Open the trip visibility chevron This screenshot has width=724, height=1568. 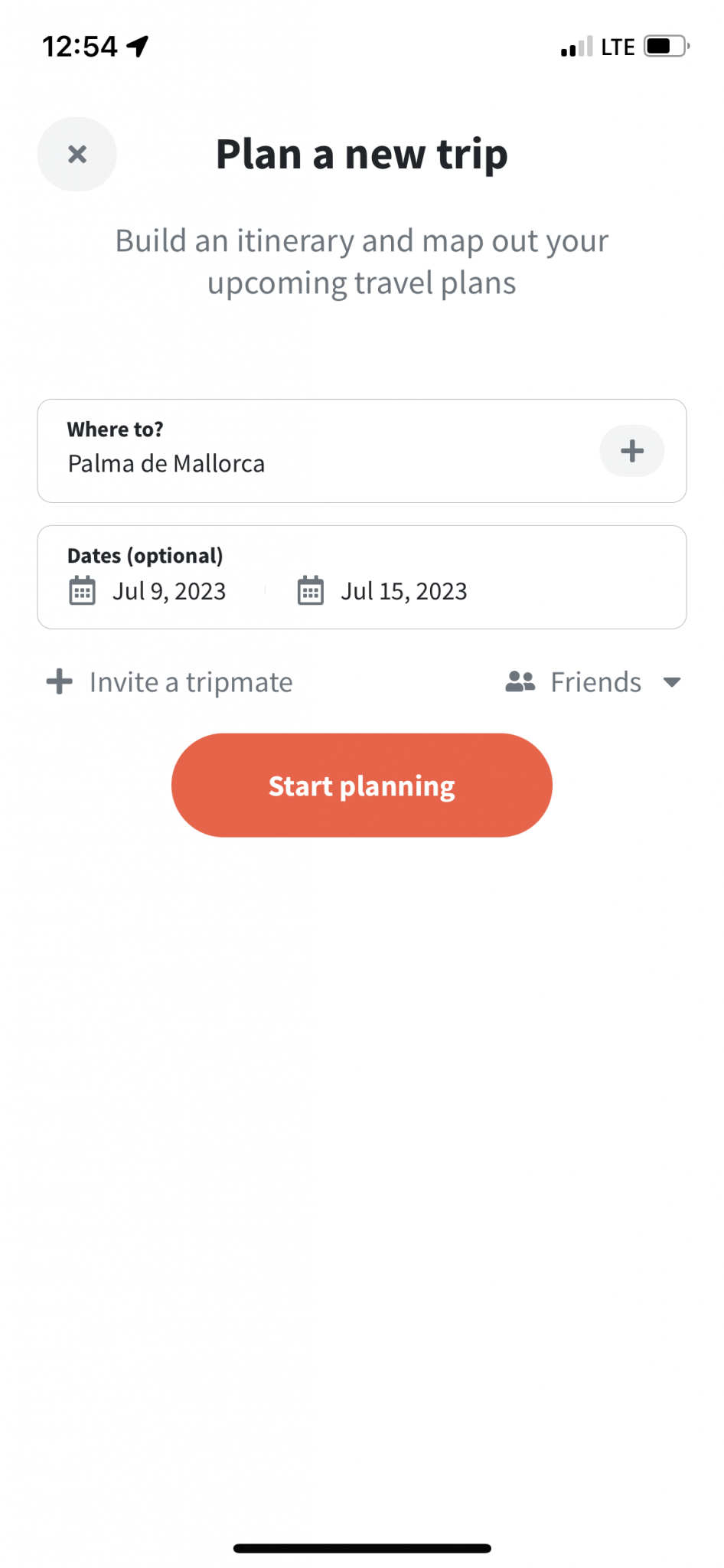click(672, 682)
